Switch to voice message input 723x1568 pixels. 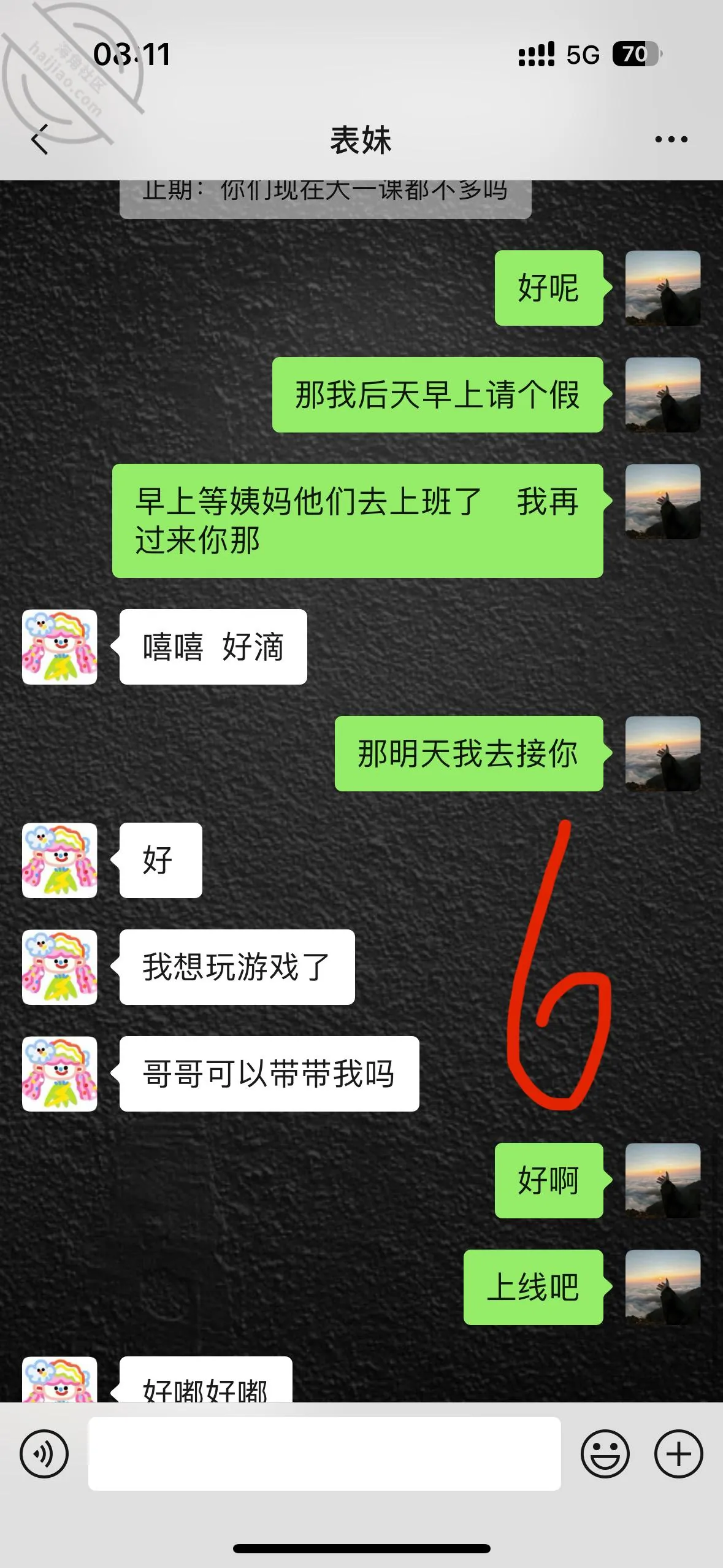[44, 1454]
